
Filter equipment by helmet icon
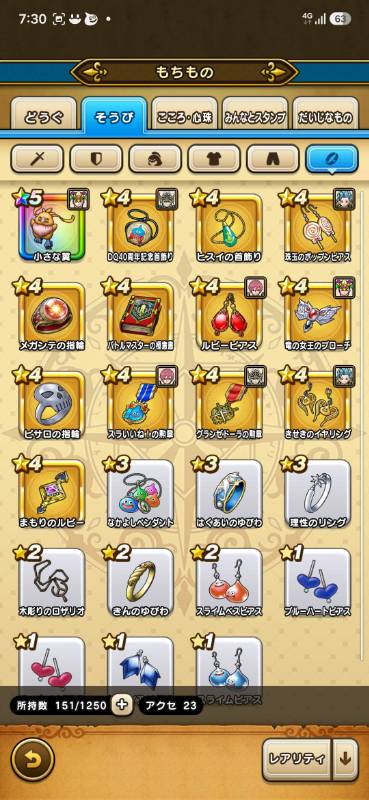(x=155, y=159)
